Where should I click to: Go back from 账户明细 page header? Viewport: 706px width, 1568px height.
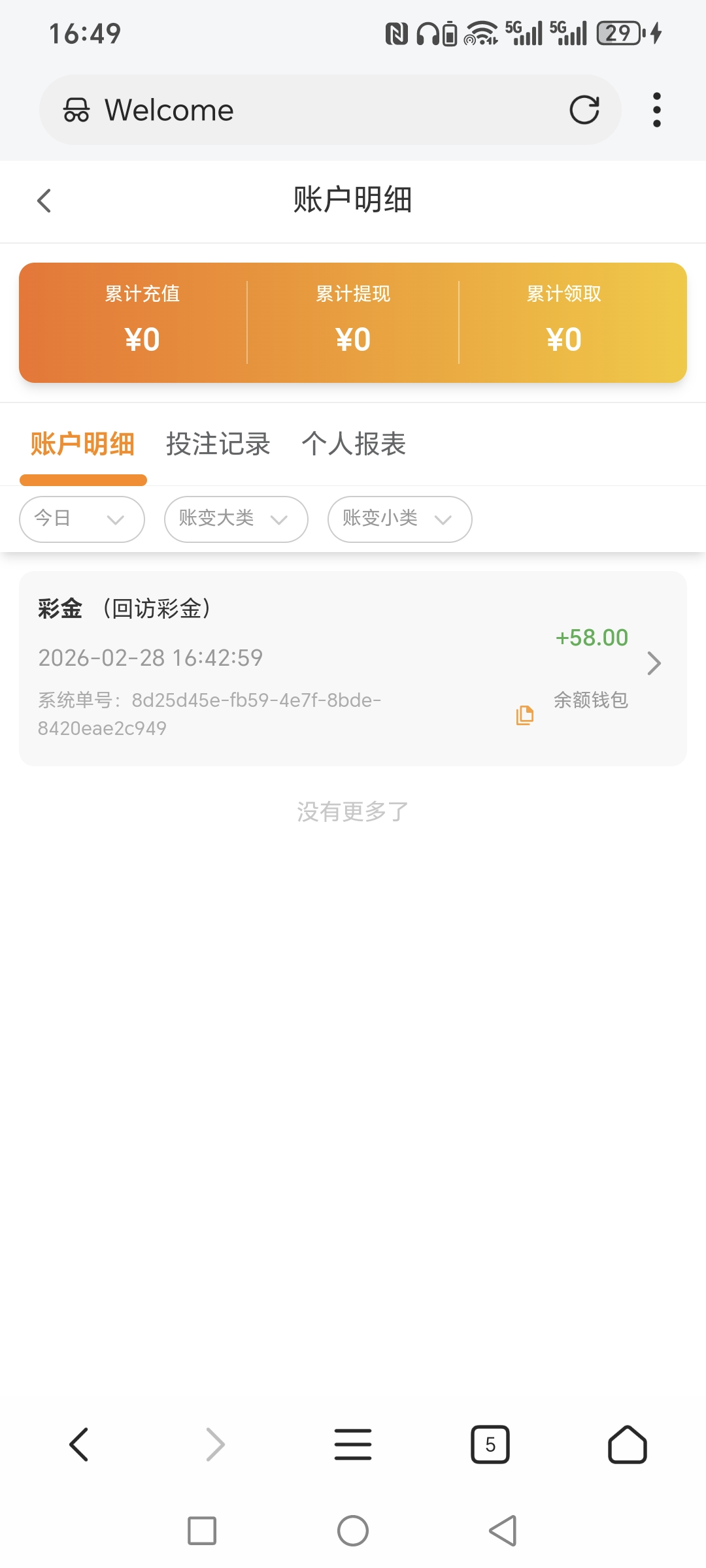[x=44, y=201]
